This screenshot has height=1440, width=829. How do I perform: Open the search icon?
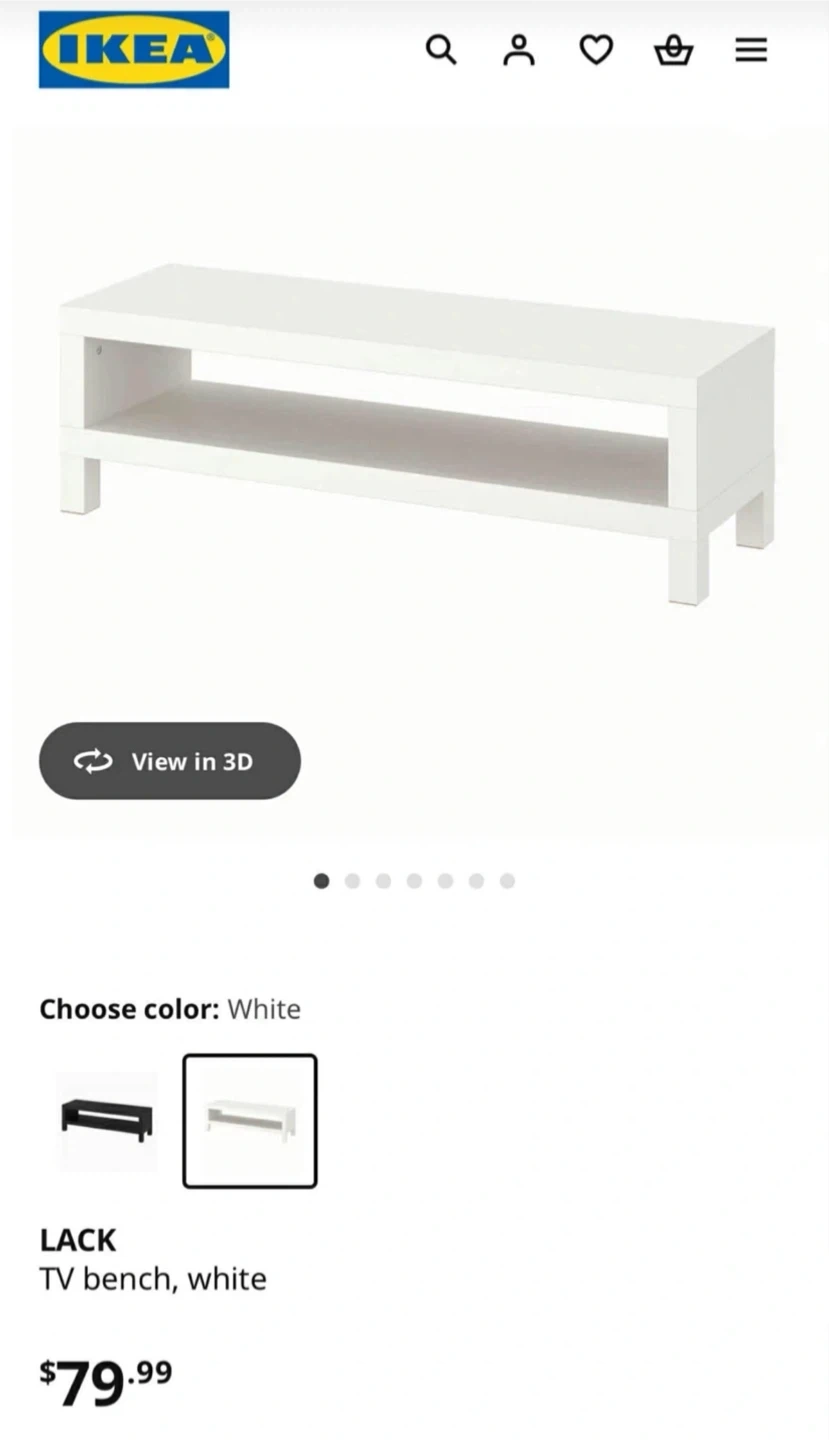click(x=441, y=50)
